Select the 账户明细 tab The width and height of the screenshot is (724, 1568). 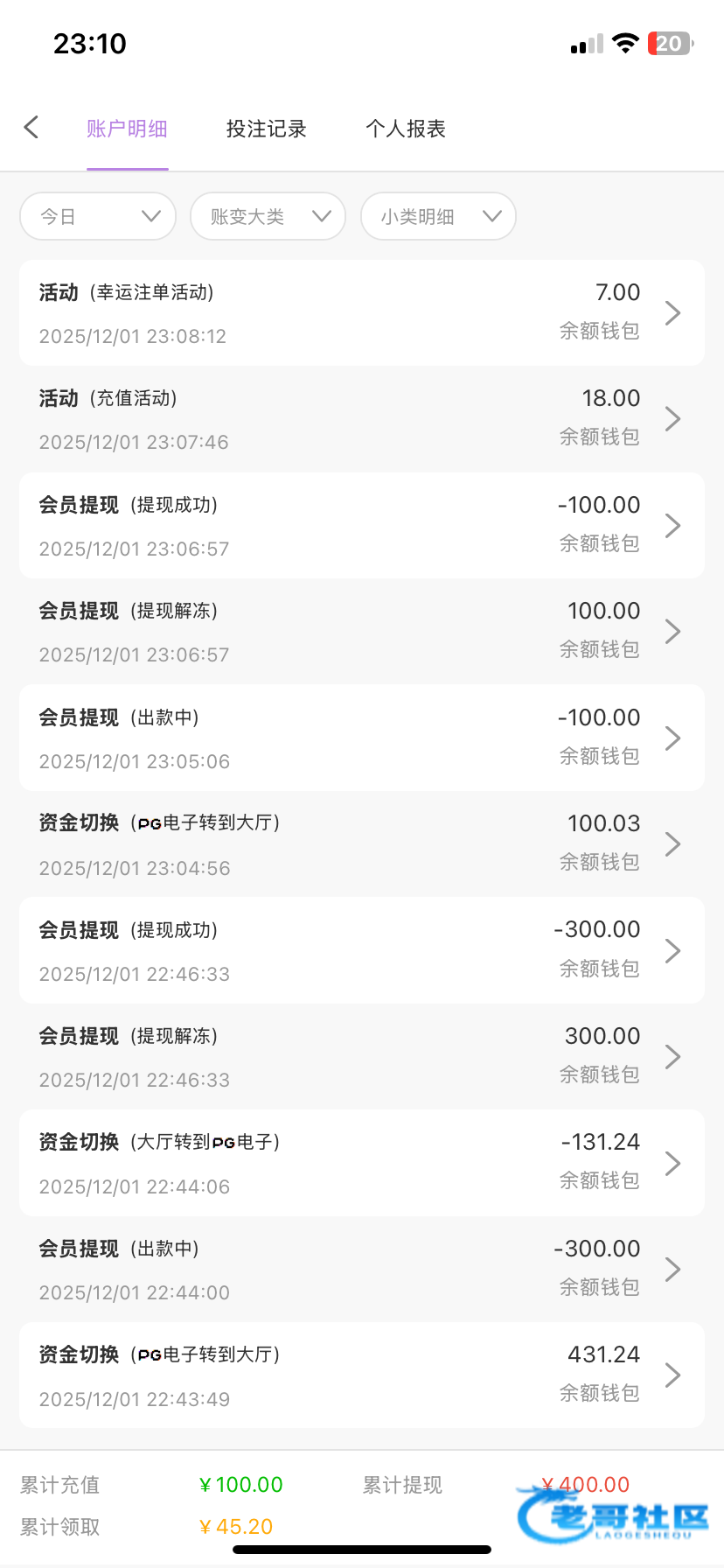click(x=127, y=129)
